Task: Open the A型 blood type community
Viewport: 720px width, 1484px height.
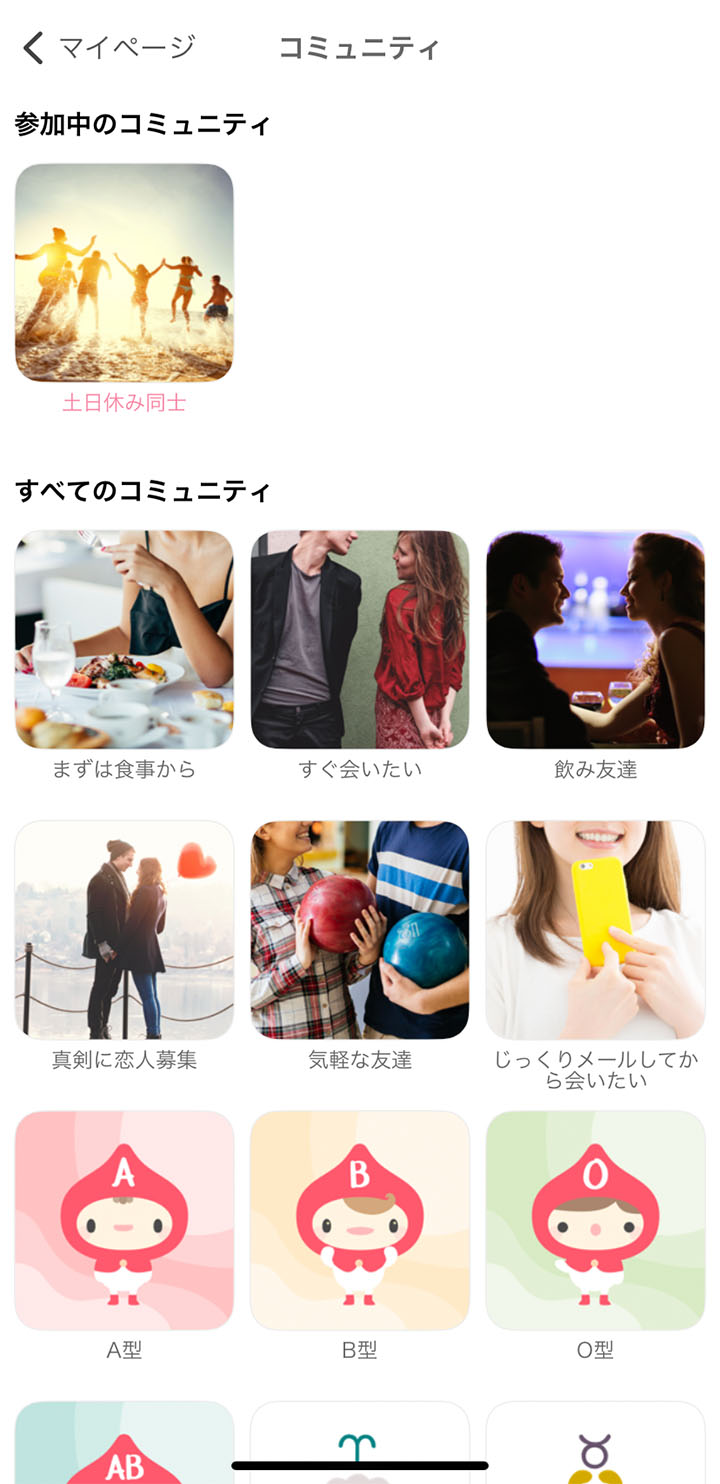Action: [124, 1220]
